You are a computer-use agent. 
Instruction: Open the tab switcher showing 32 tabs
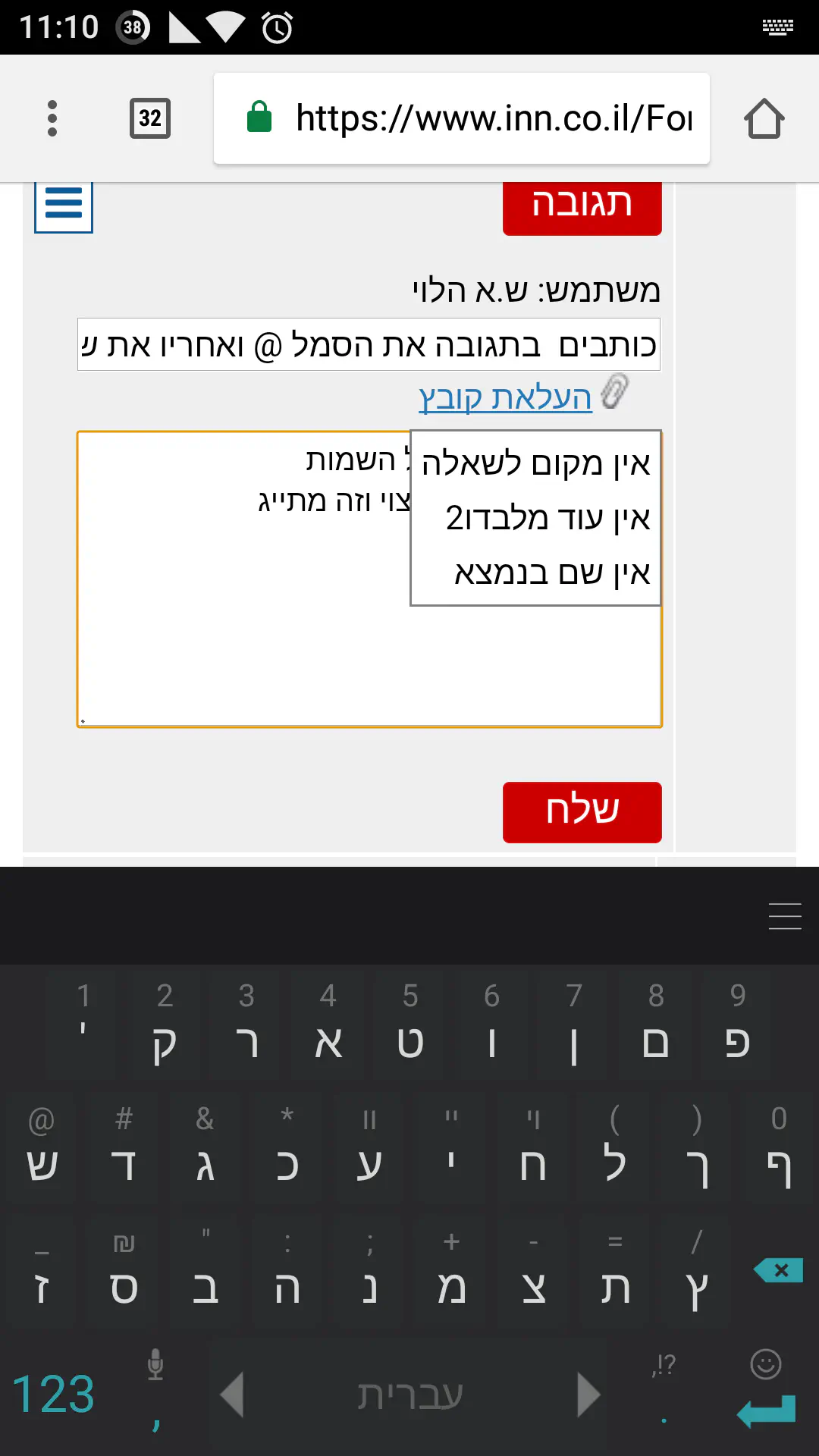click(150, 118)
